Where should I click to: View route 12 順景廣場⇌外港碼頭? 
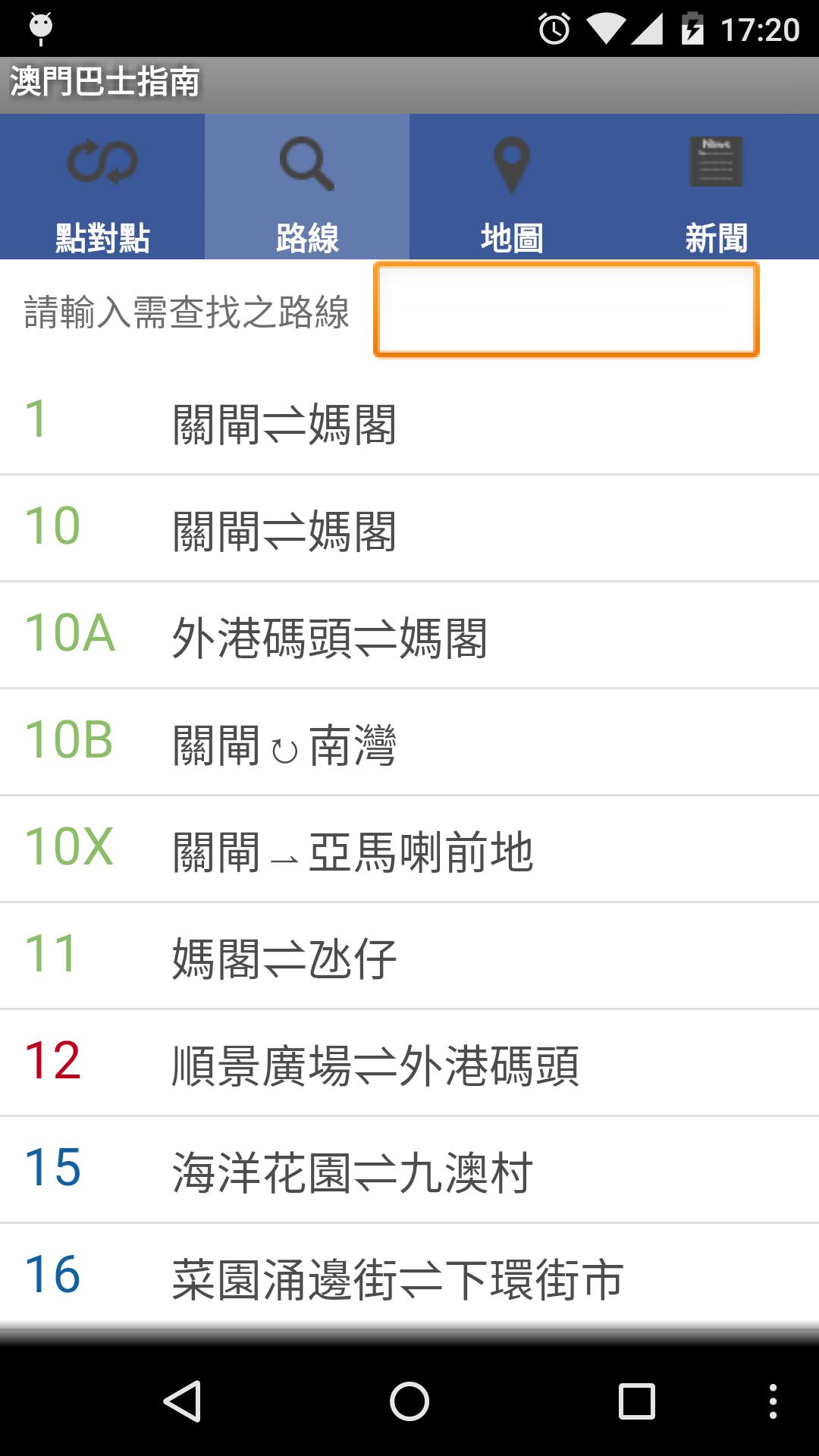click(409, 1063)
